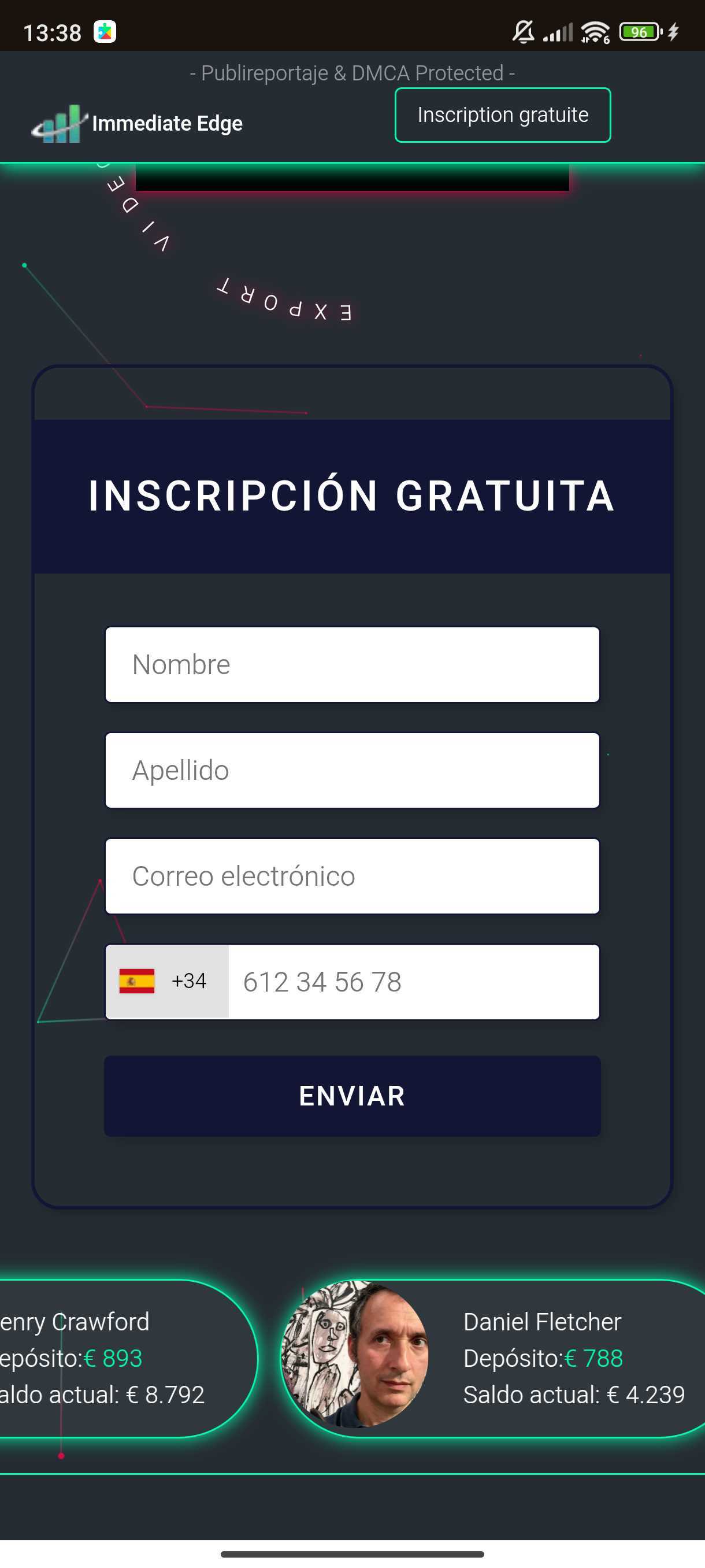Viewport: 705px width, 1568px height.
Task: Tap the Correo electrónico field
Action: click(x=352, y=876)
